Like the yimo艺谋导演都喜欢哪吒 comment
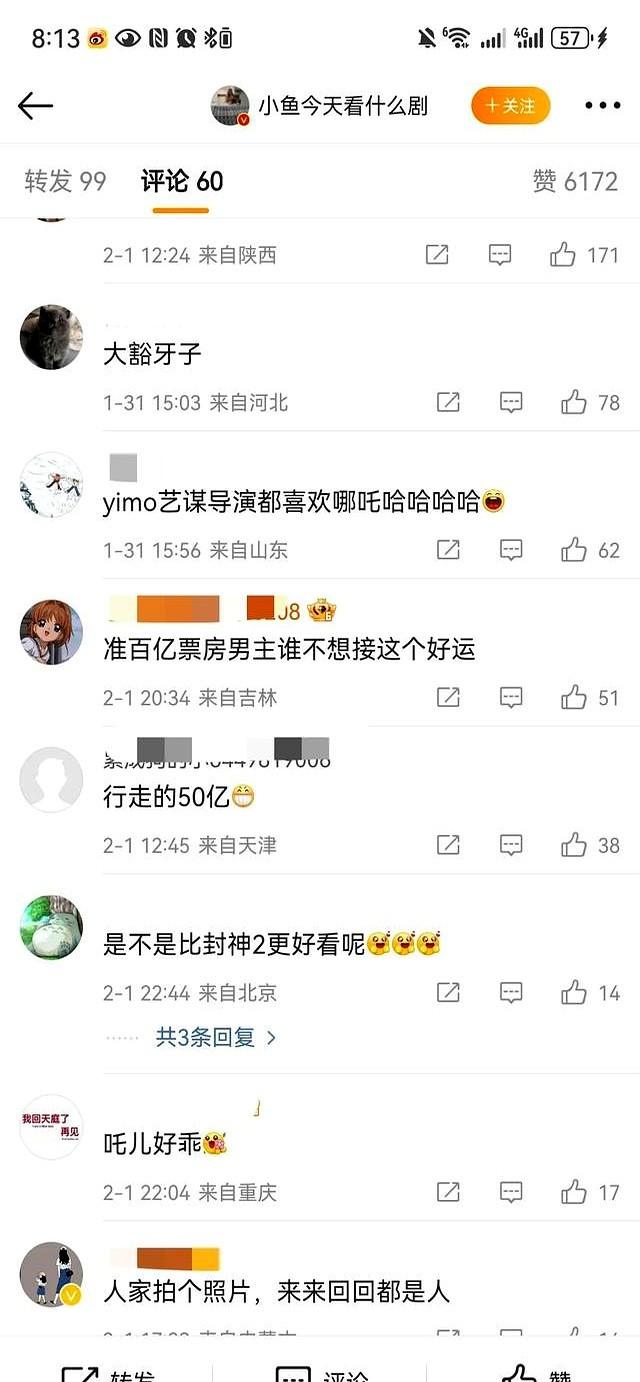 [x=574, y=550]
